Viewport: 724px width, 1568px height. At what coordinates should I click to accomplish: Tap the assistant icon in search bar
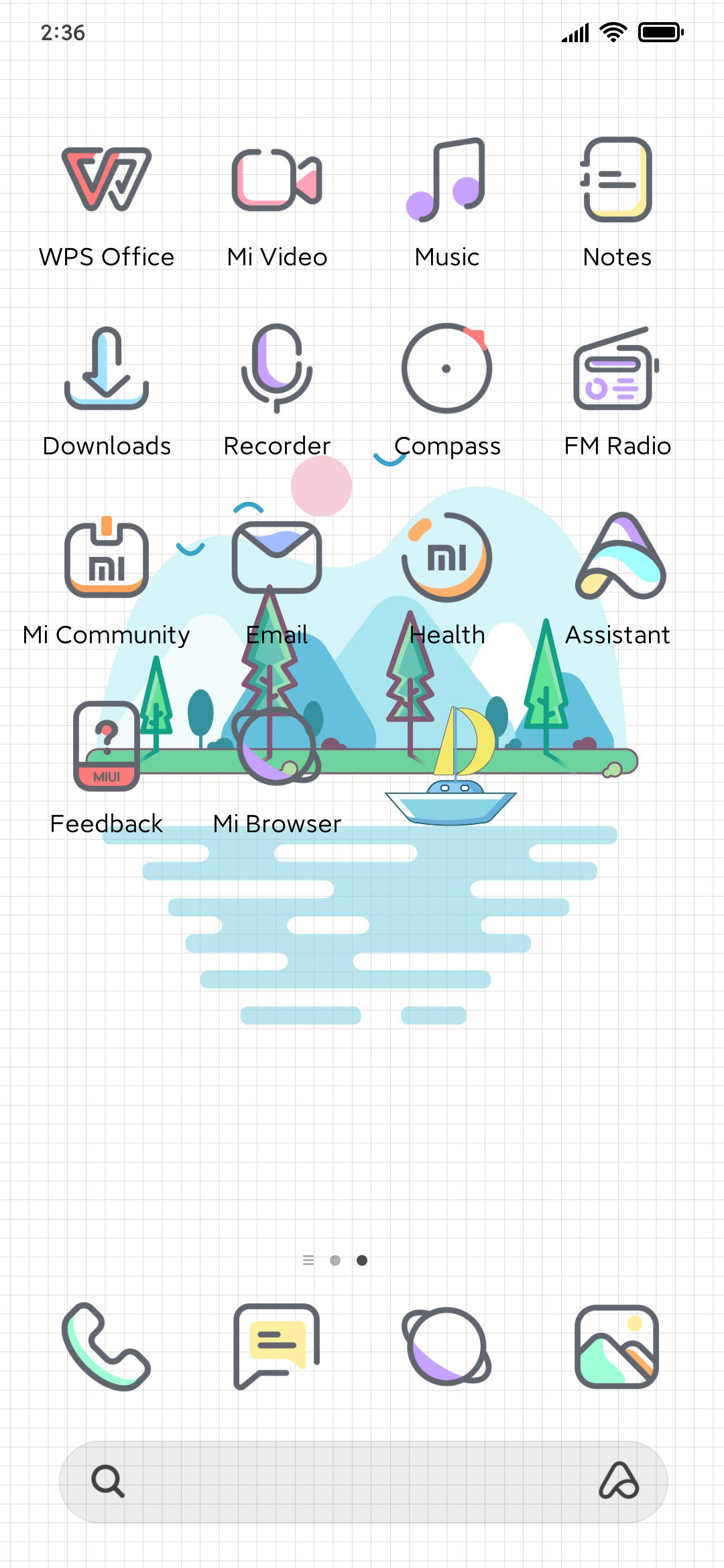click(x=619, y=1481)
